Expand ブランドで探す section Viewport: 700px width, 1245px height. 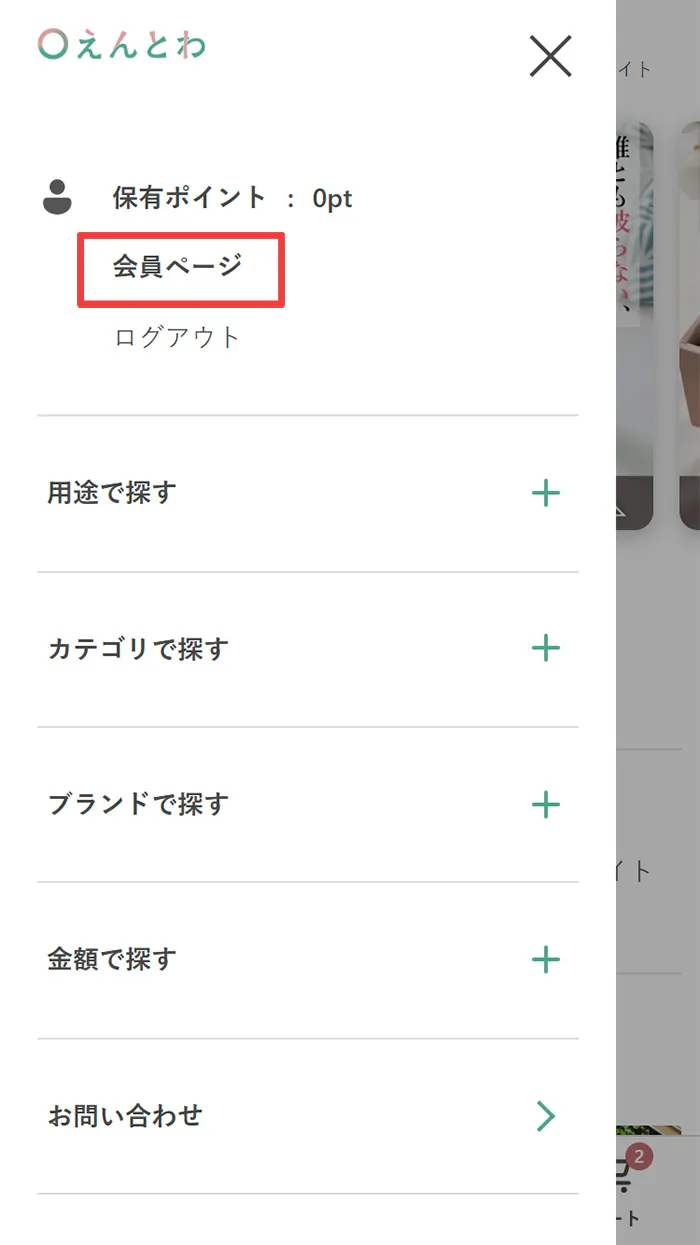click(308, 805)
